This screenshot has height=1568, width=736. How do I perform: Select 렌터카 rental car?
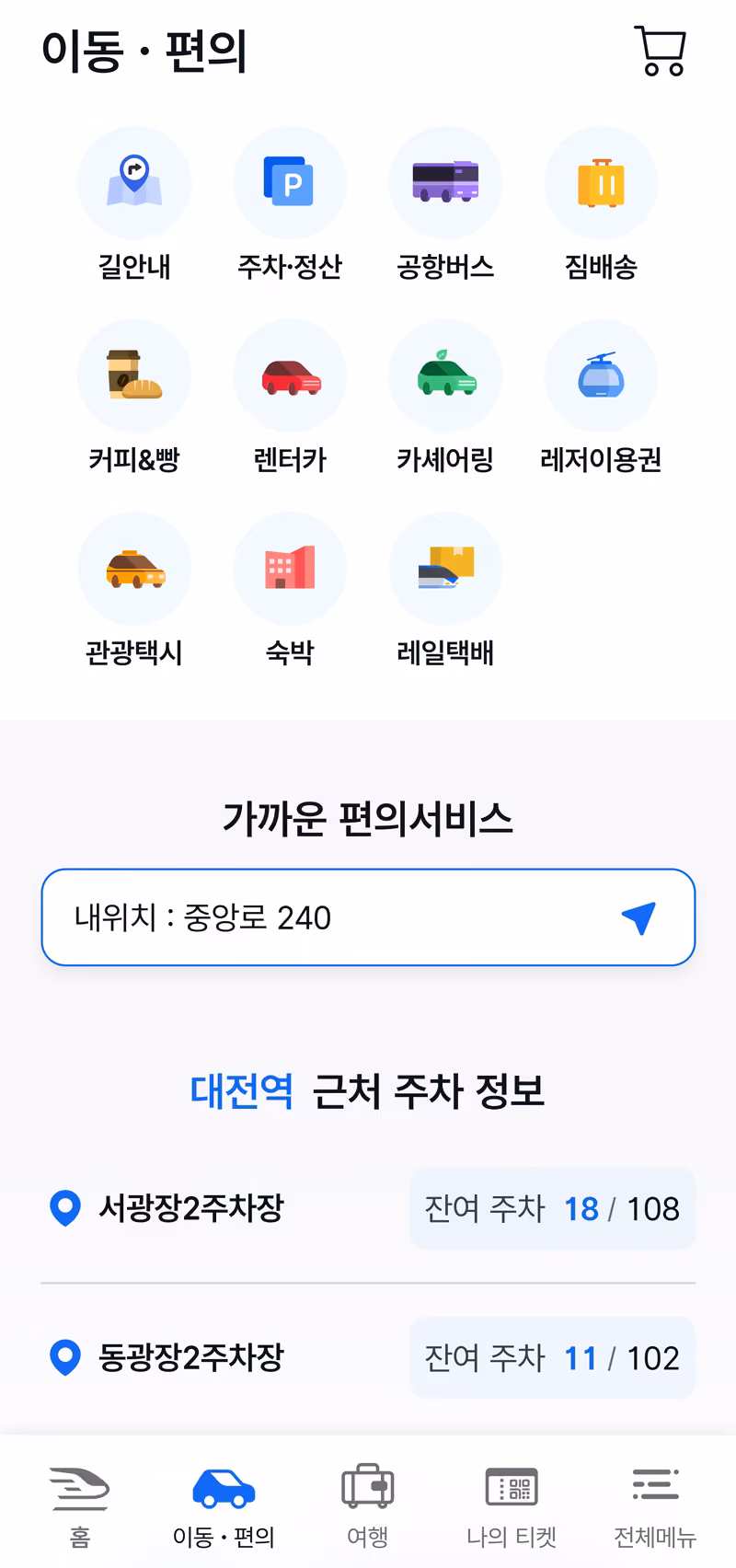tap(290, 398)
